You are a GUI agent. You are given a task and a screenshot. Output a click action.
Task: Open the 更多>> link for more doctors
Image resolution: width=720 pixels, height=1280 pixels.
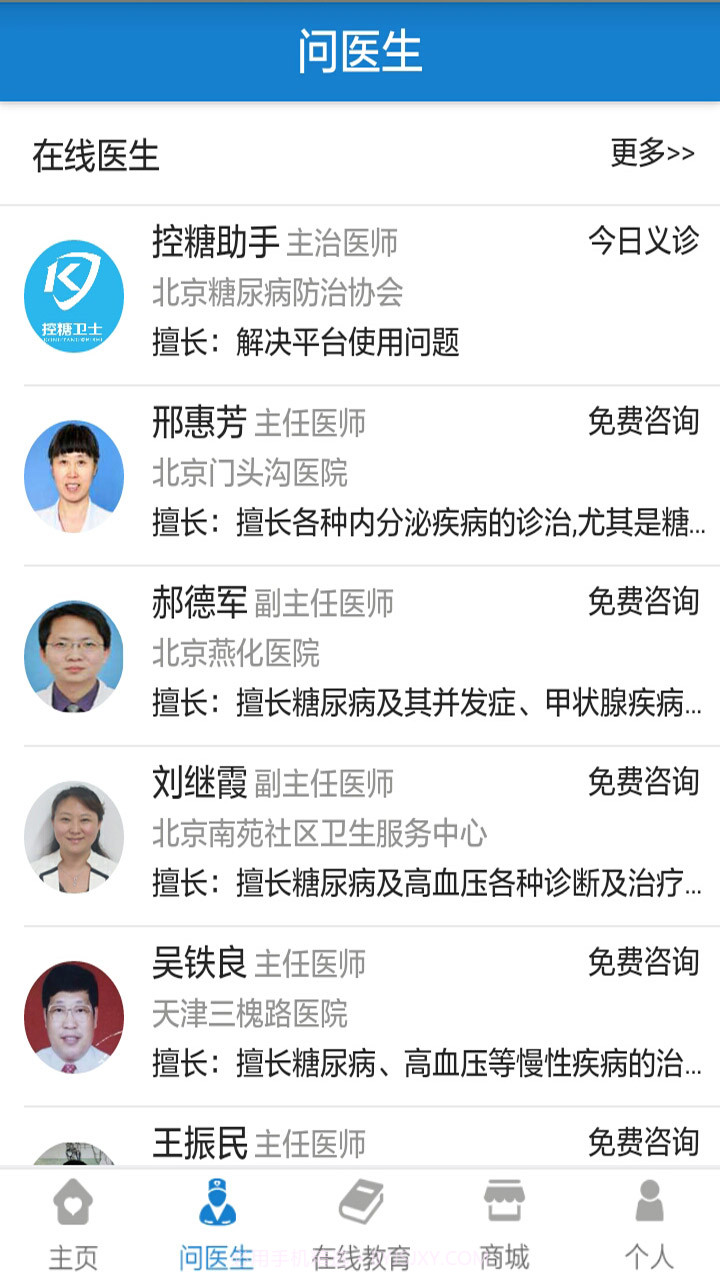coord(652,152)
